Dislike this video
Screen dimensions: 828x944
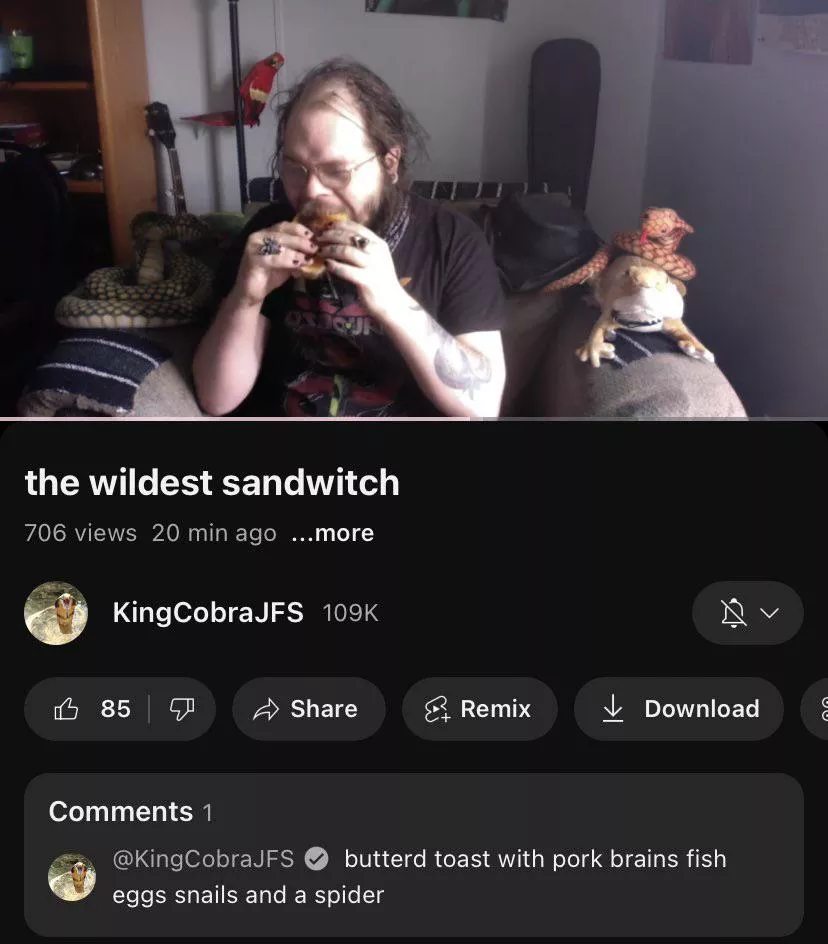click(x=181, y=709)
